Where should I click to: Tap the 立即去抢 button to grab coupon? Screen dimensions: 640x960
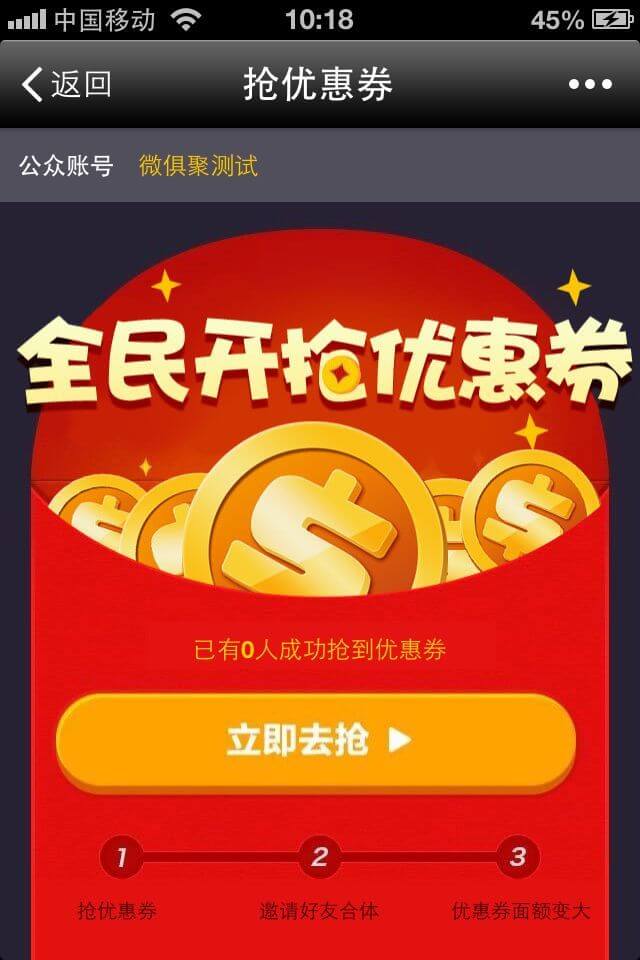(x=316, y=741)
